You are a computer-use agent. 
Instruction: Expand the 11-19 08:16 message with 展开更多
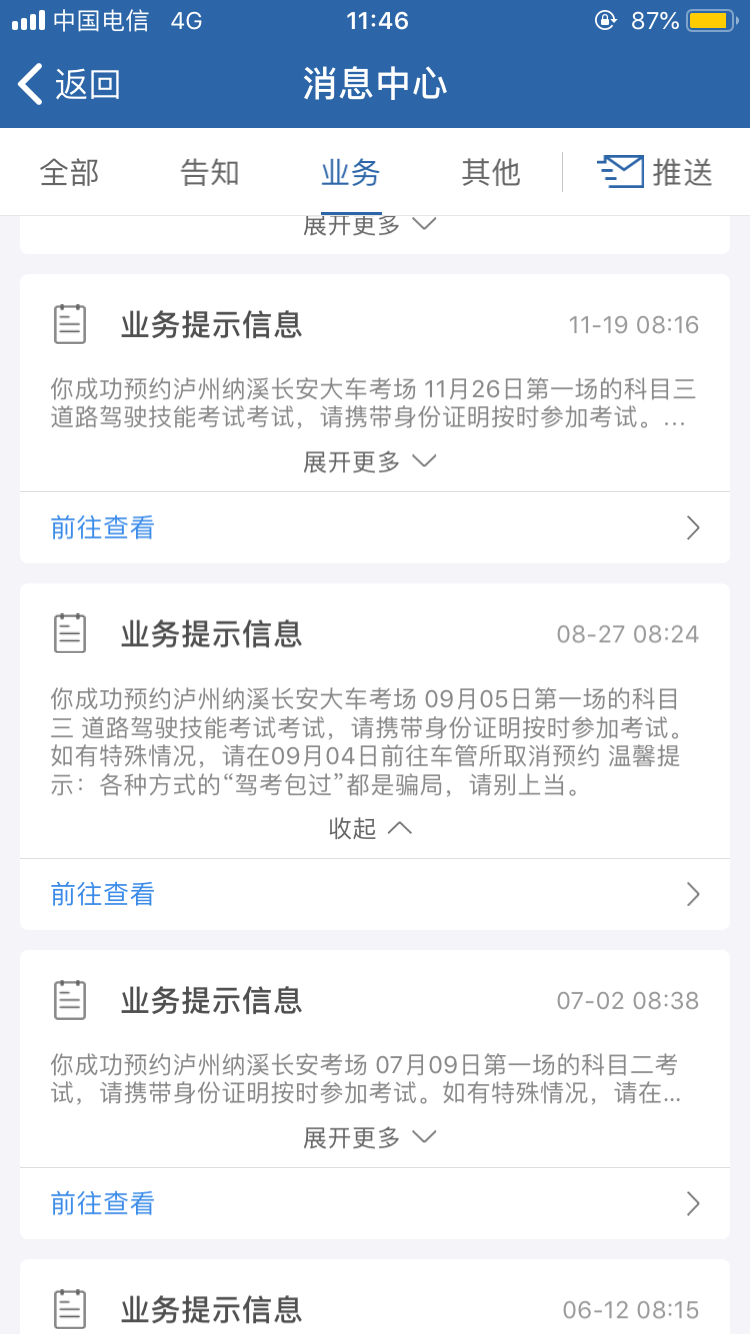370,461
